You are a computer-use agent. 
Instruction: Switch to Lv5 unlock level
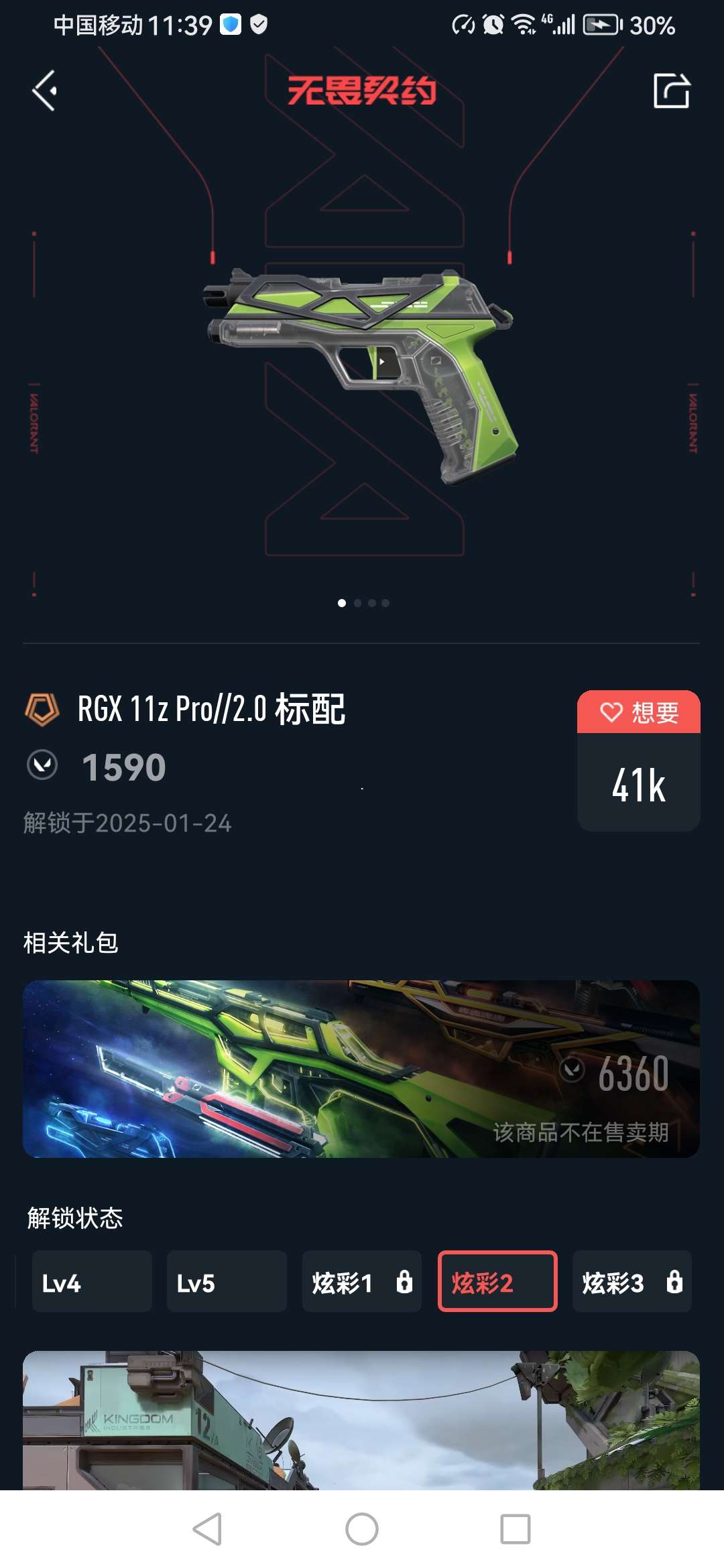coord(227,1281)
